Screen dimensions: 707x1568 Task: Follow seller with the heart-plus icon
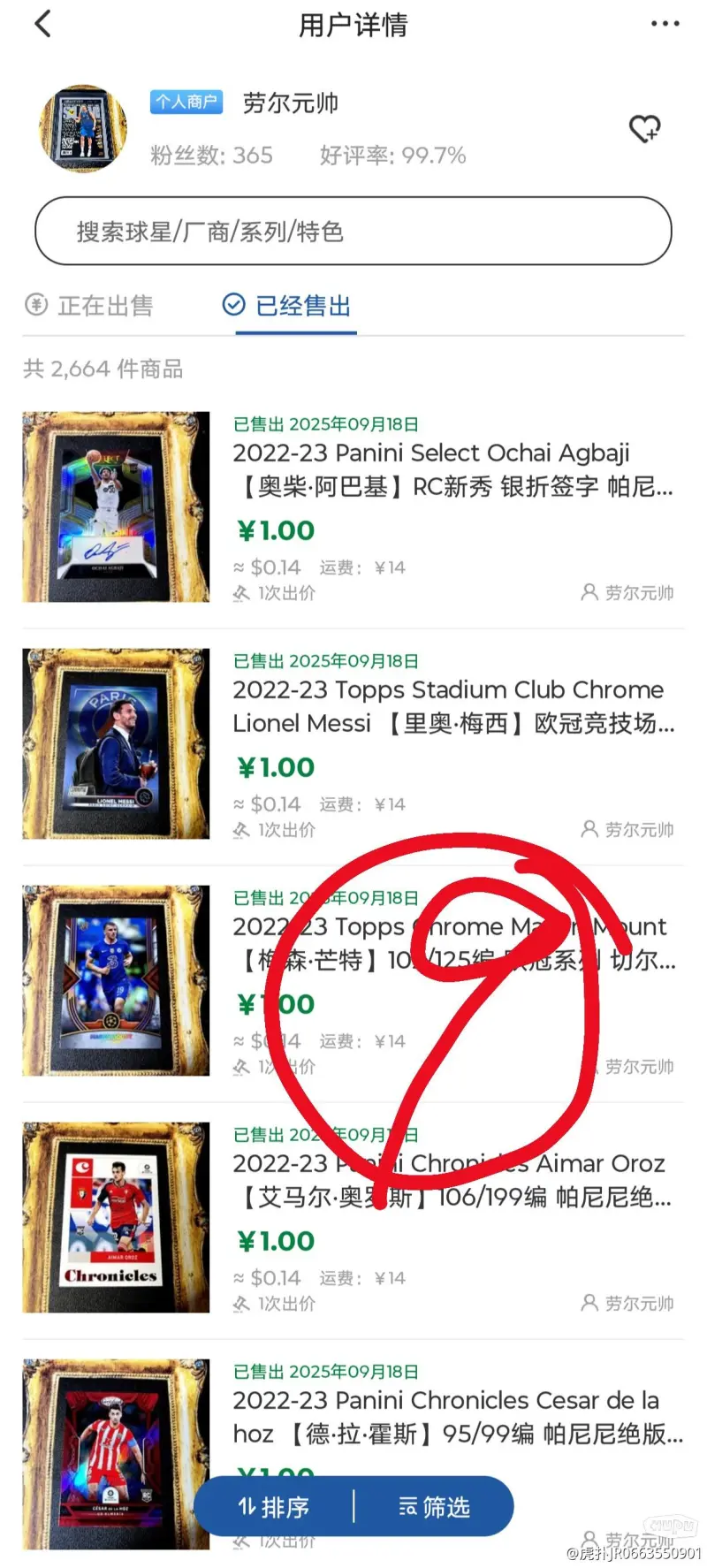click(644, 129)
